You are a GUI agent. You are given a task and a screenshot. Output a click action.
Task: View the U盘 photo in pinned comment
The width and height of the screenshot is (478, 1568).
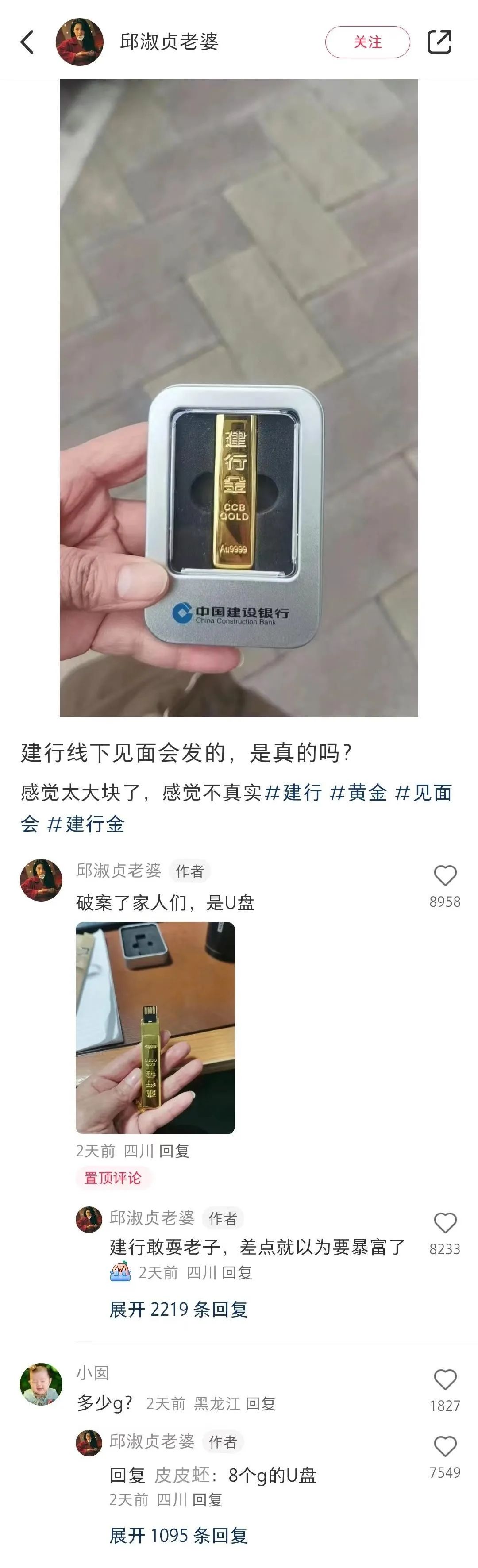(x=154, y=1028)
